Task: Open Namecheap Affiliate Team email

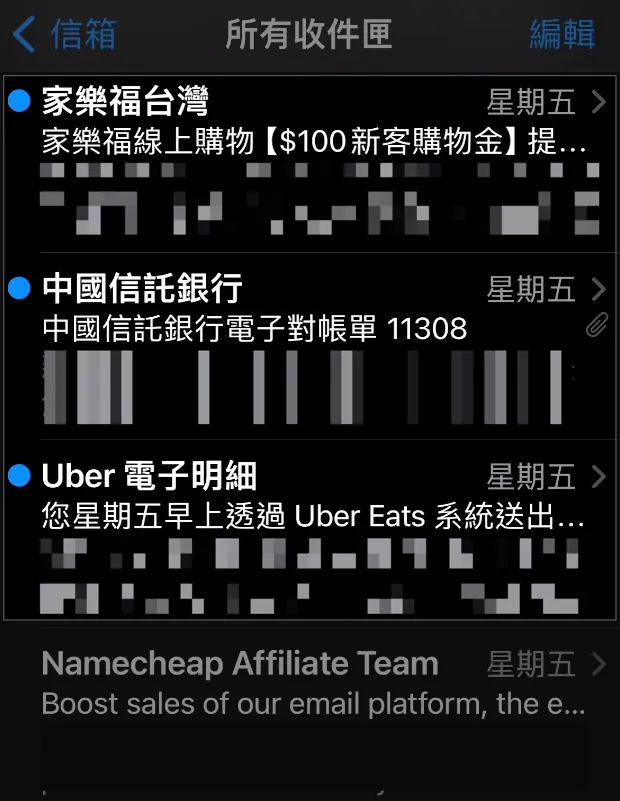Action: click(x=310, y=685)
